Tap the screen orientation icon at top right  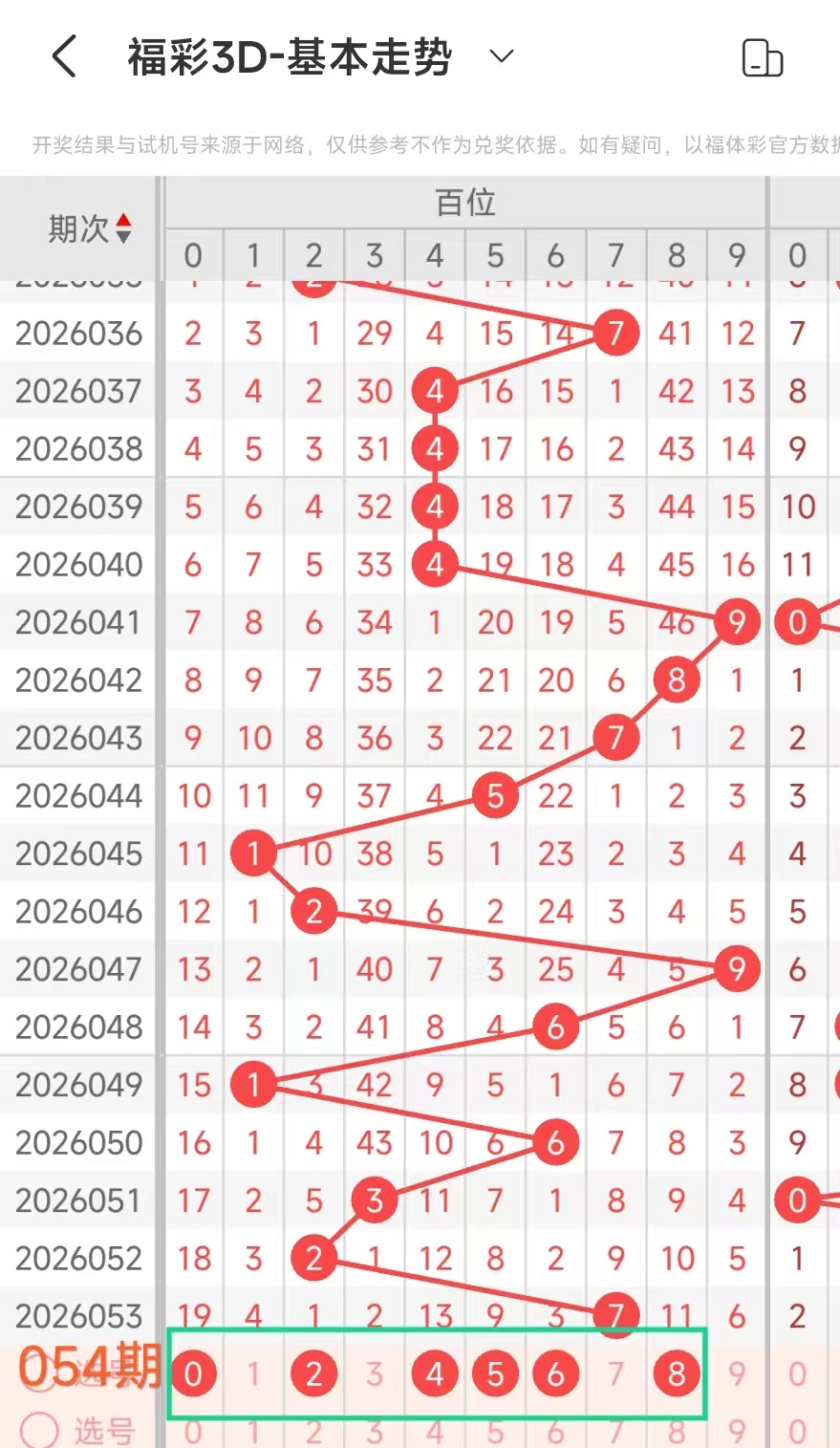762,58
